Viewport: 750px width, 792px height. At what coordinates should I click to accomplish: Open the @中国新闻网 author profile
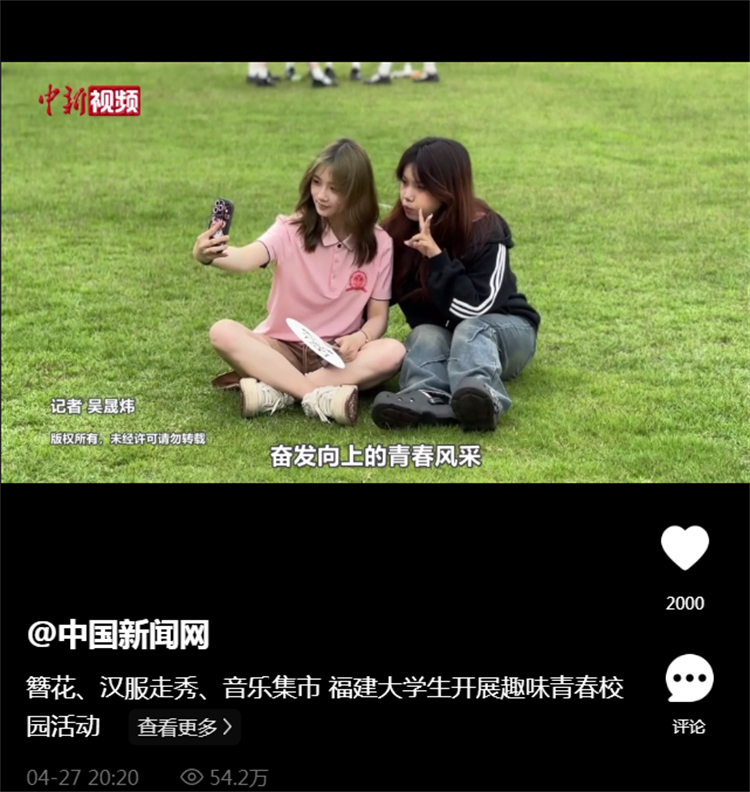click(118, 634)
